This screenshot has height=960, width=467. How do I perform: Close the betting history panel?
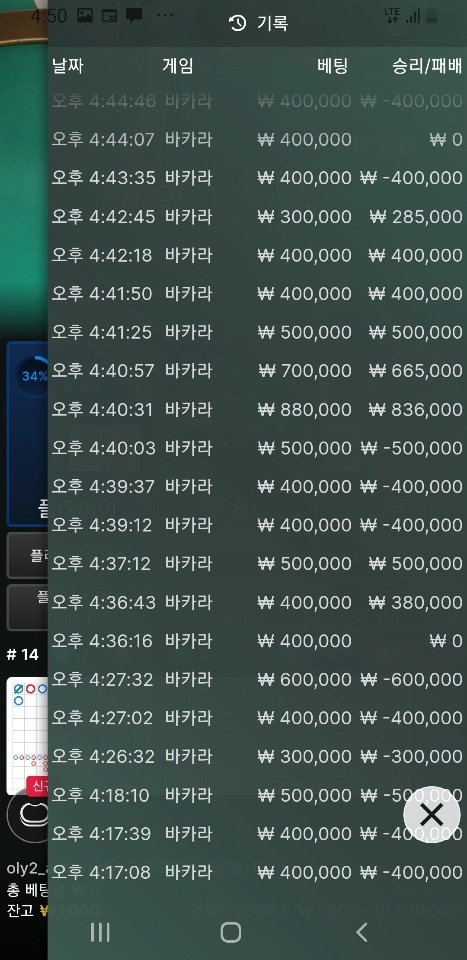pyautogui.click(x=432, y=815)
